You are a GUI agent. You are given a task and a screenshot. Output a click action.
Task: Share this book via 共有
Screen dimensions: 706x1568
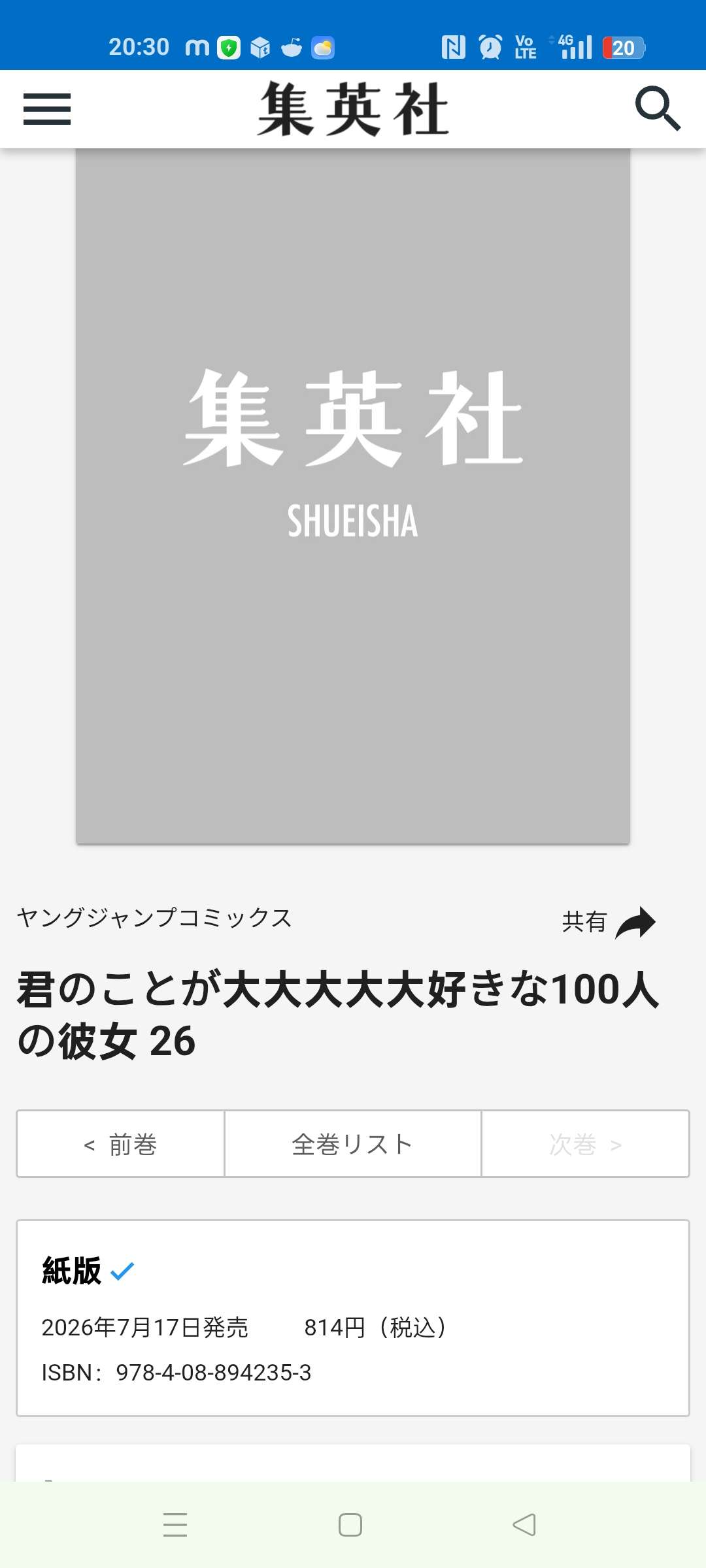point(609,922)
